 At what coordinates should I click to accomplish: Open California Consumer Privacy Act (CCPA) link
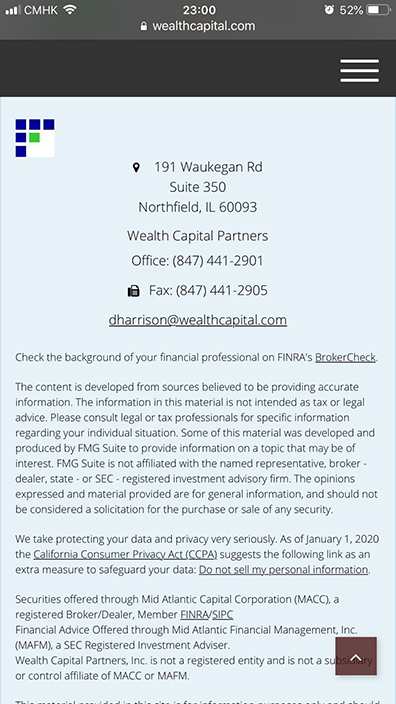[x=125, y=554]
